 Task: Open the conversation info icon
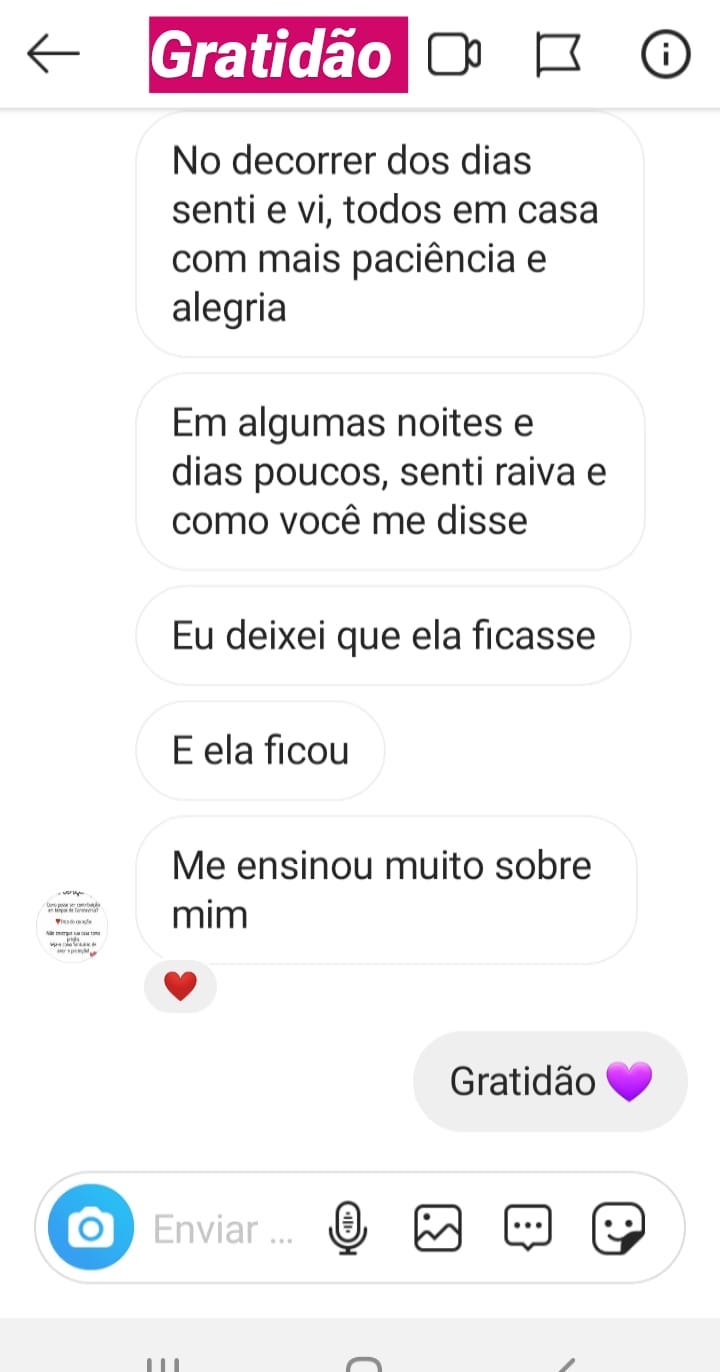[x=663, y=55]
